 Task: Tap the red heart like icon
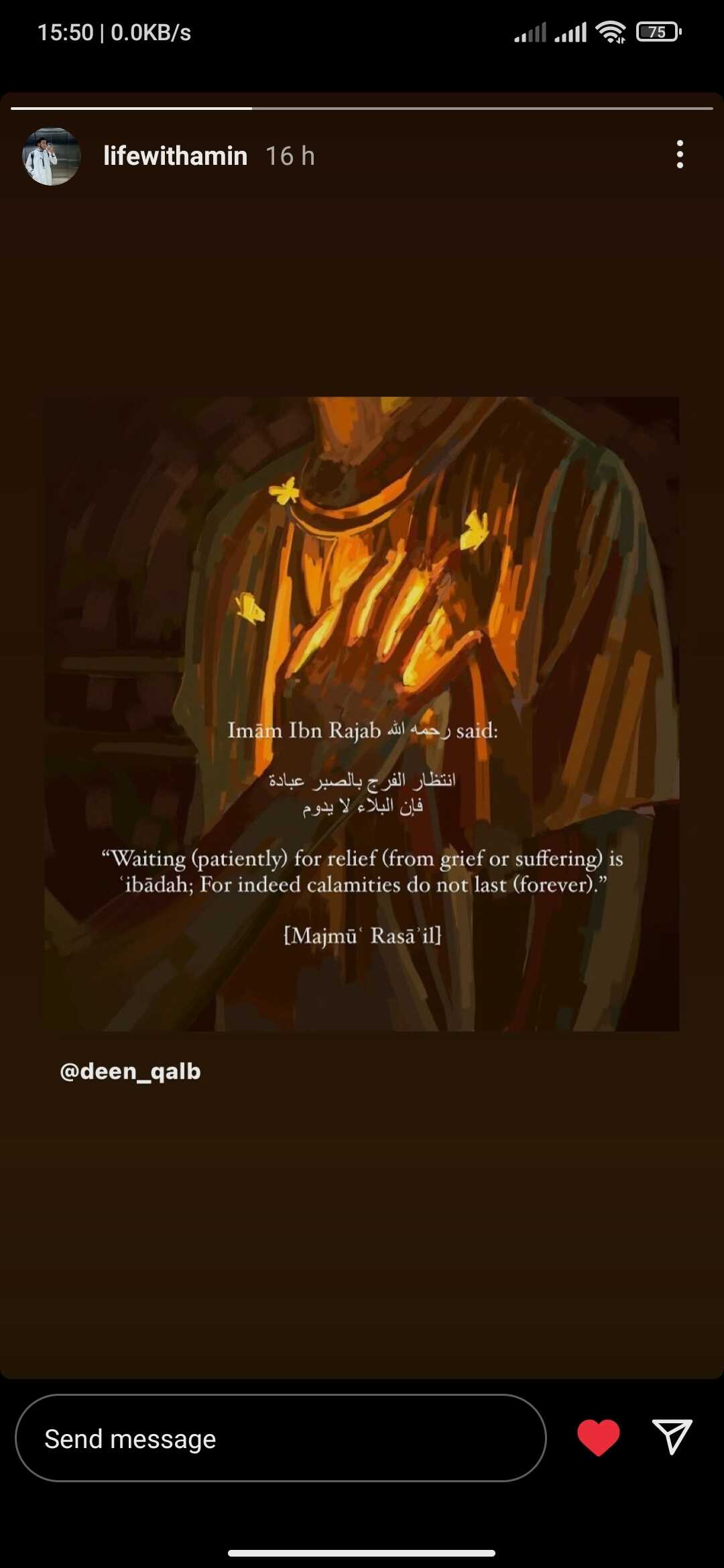pyautogui.click(x=598, y=1438)
